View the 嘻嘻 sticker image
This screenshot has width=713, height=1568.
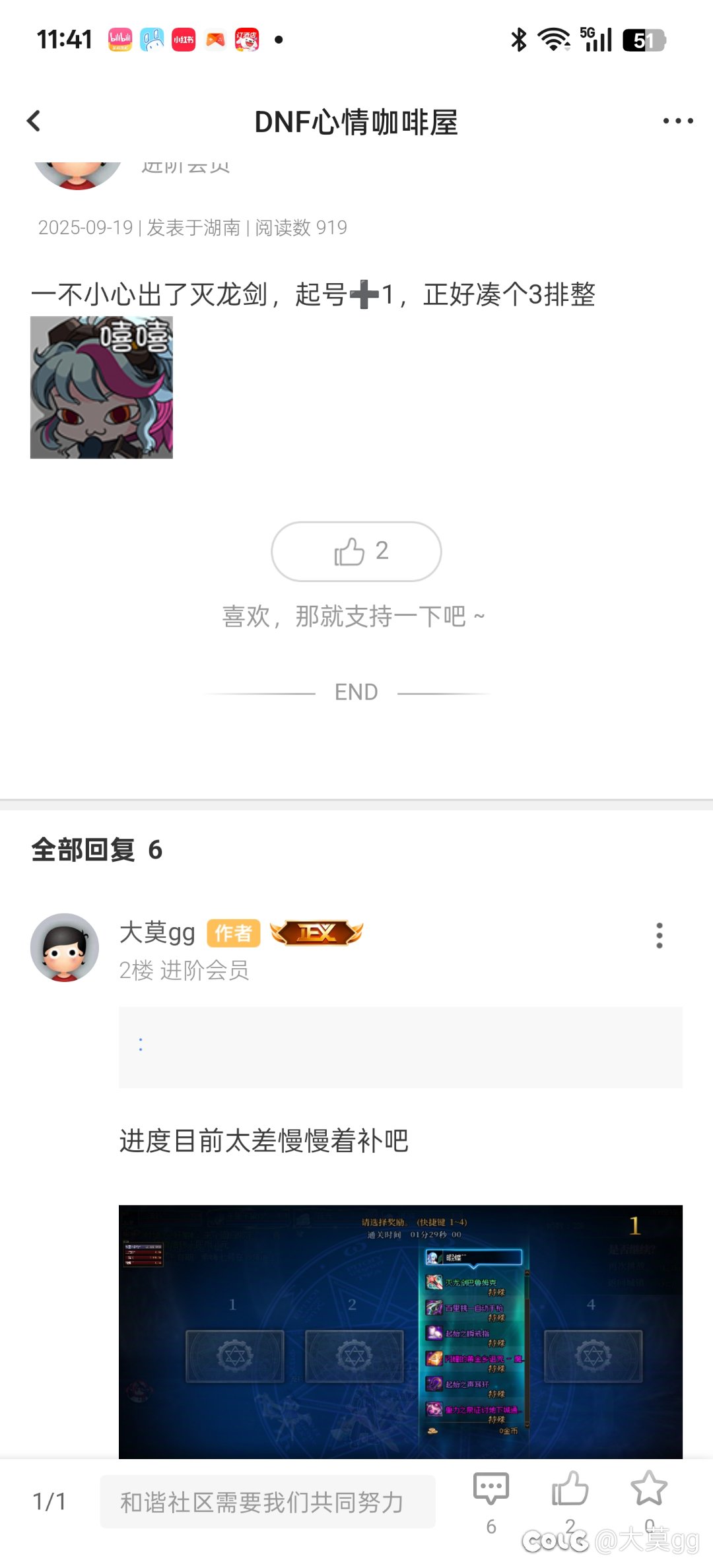point(102,387)
